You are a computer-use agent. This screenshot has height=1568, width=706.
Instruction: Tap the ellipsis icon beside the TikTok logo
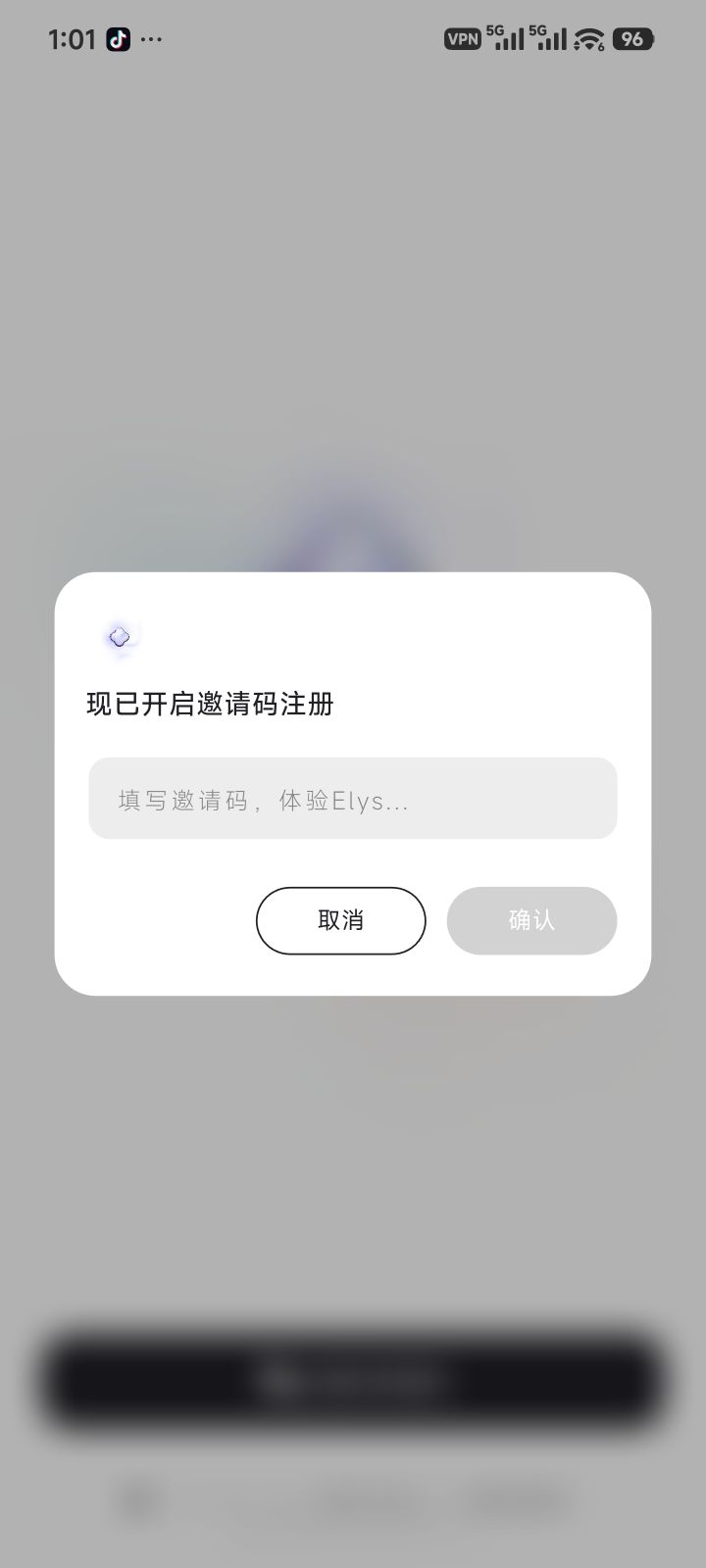pyautogui.click(x=152, y=39)
